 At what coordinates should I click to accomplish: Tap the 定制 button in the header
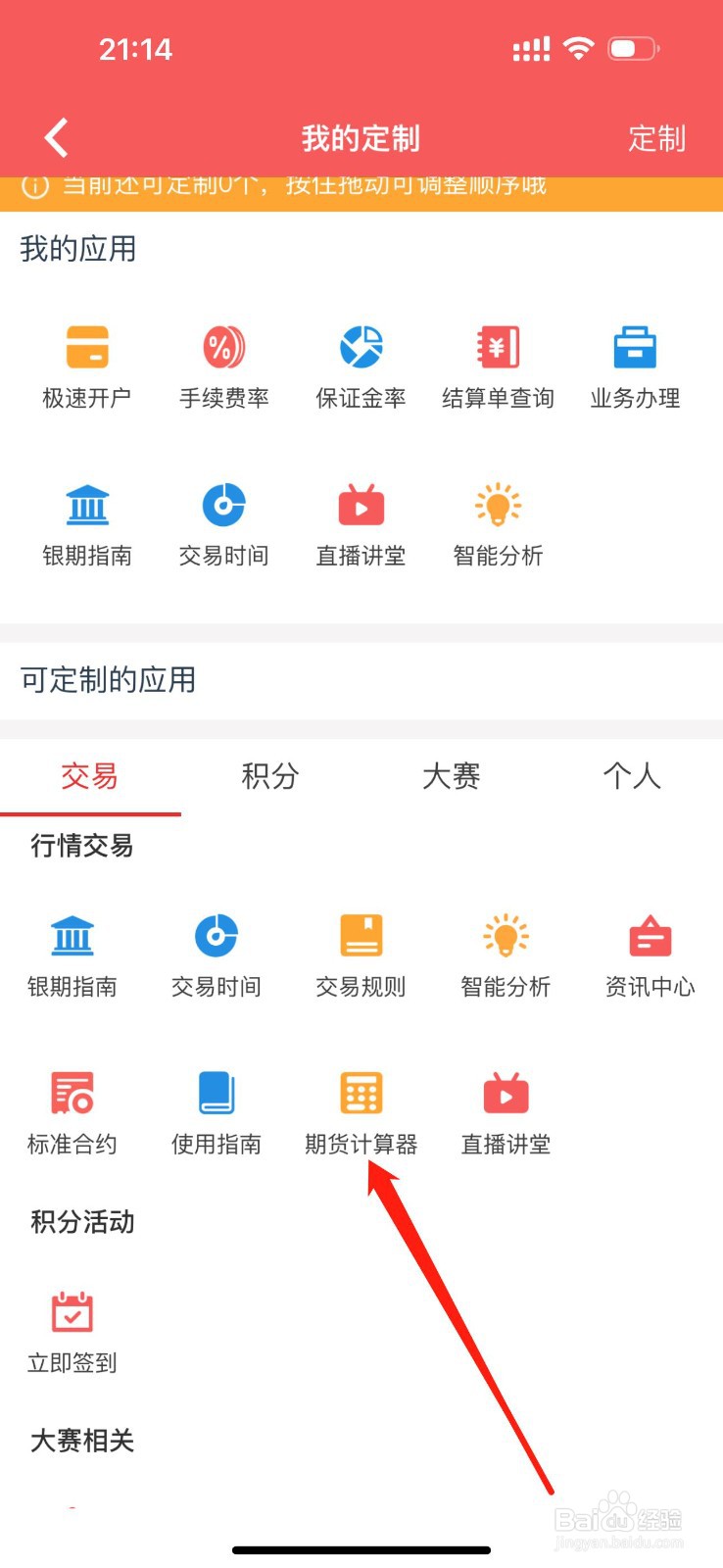(656, 139)
